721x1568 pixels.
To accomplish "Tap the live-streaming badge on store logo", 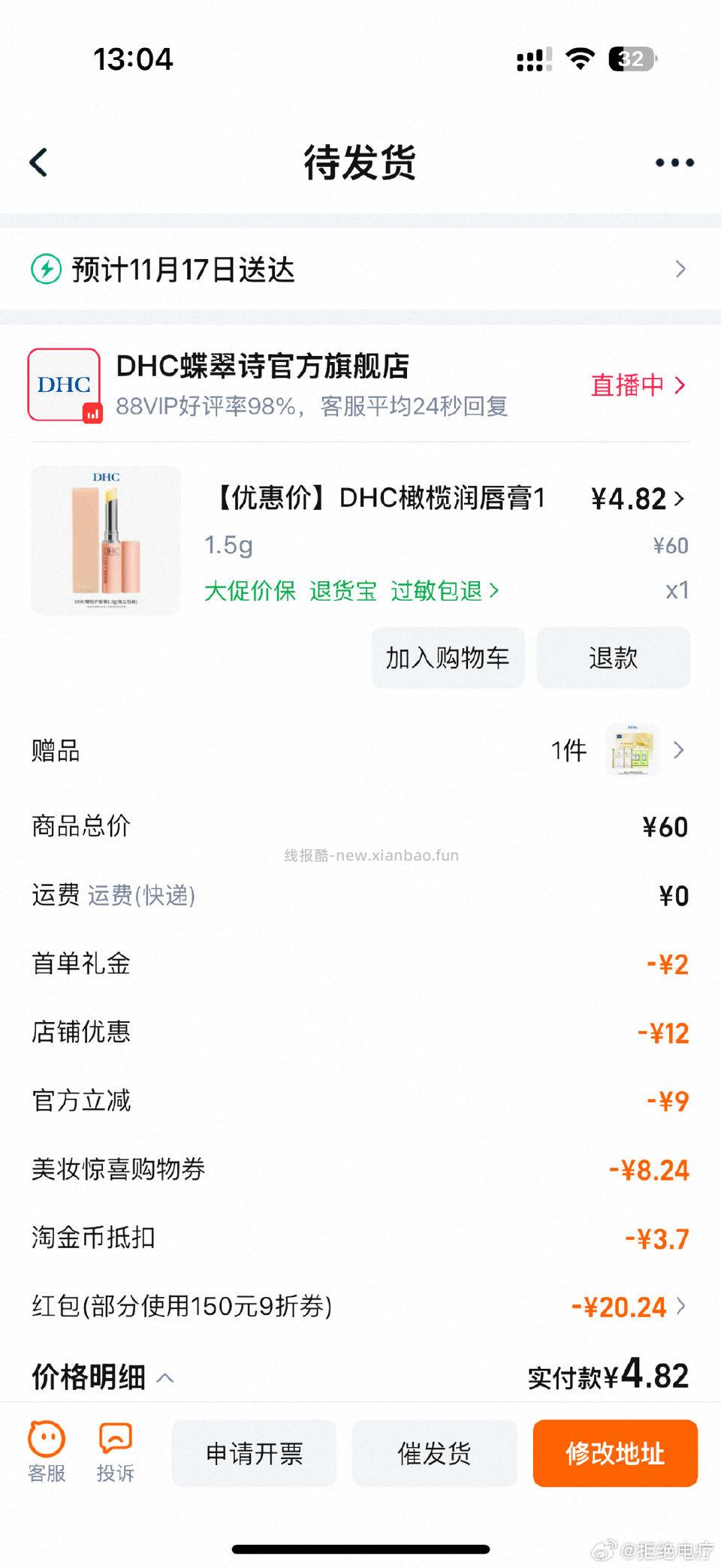I will [93, 414].
